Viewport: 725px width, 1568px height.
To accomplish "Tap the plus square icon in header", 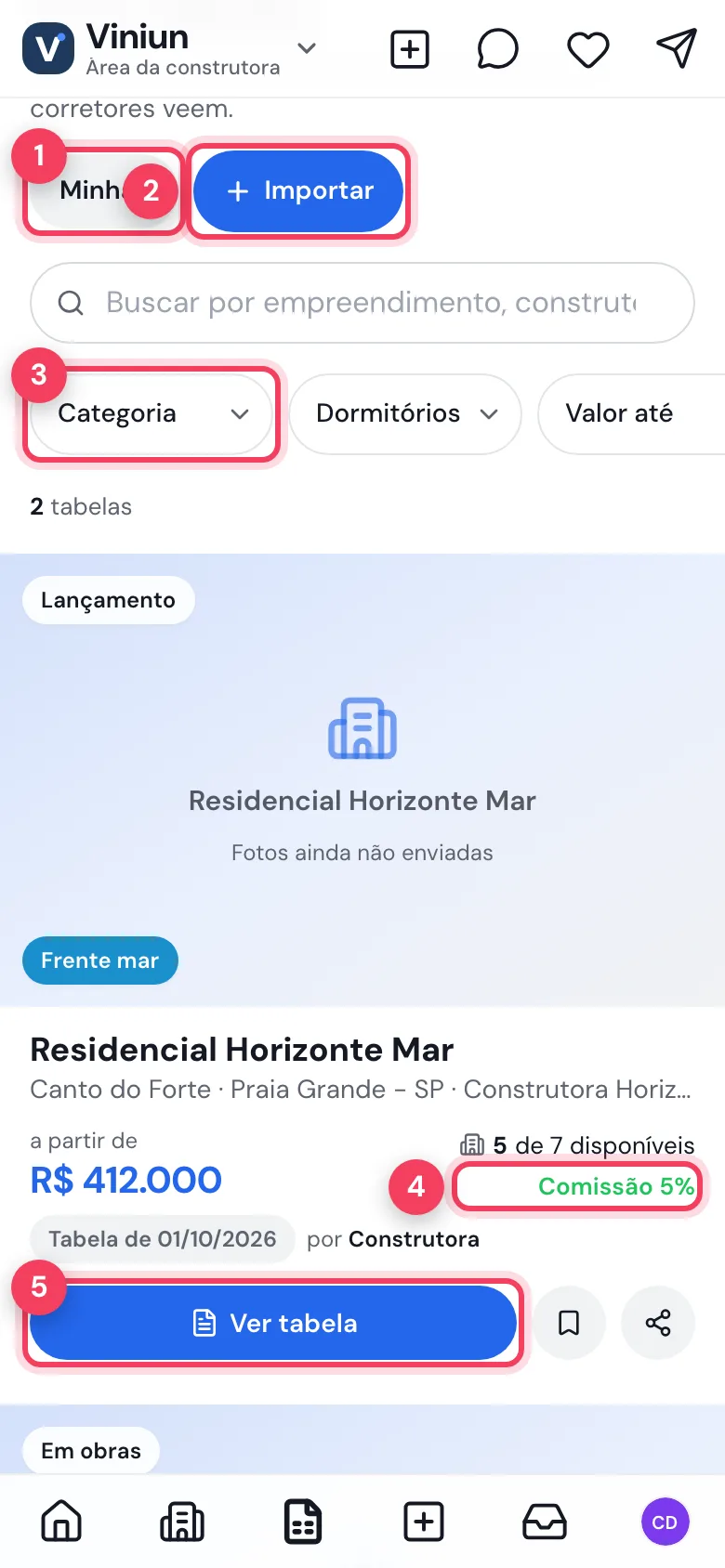I will (410, 49).
